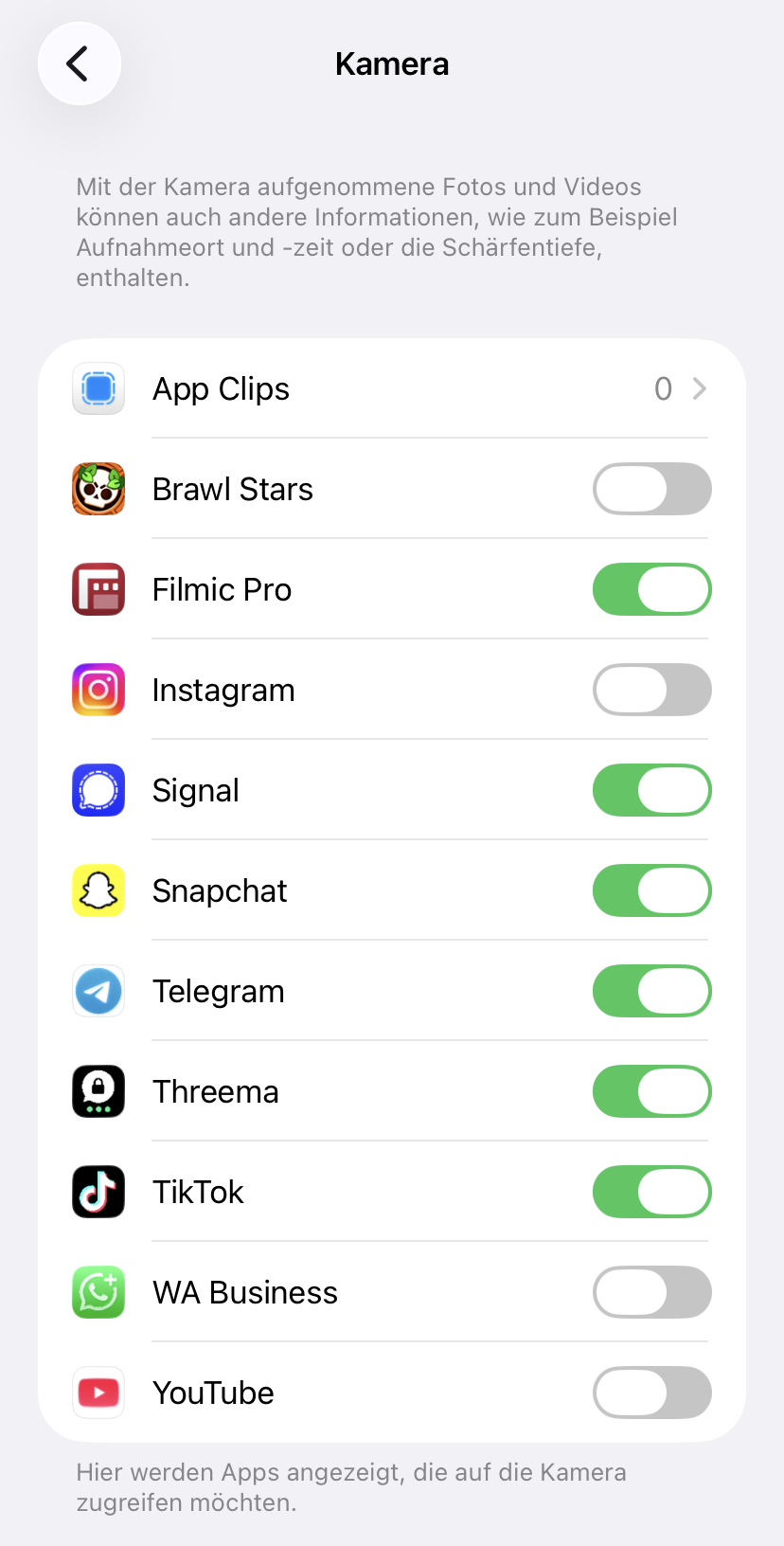Switch off Snapchat camera permission
Image resolution: width=784 pixels, height=1546 pixels.
651,890
